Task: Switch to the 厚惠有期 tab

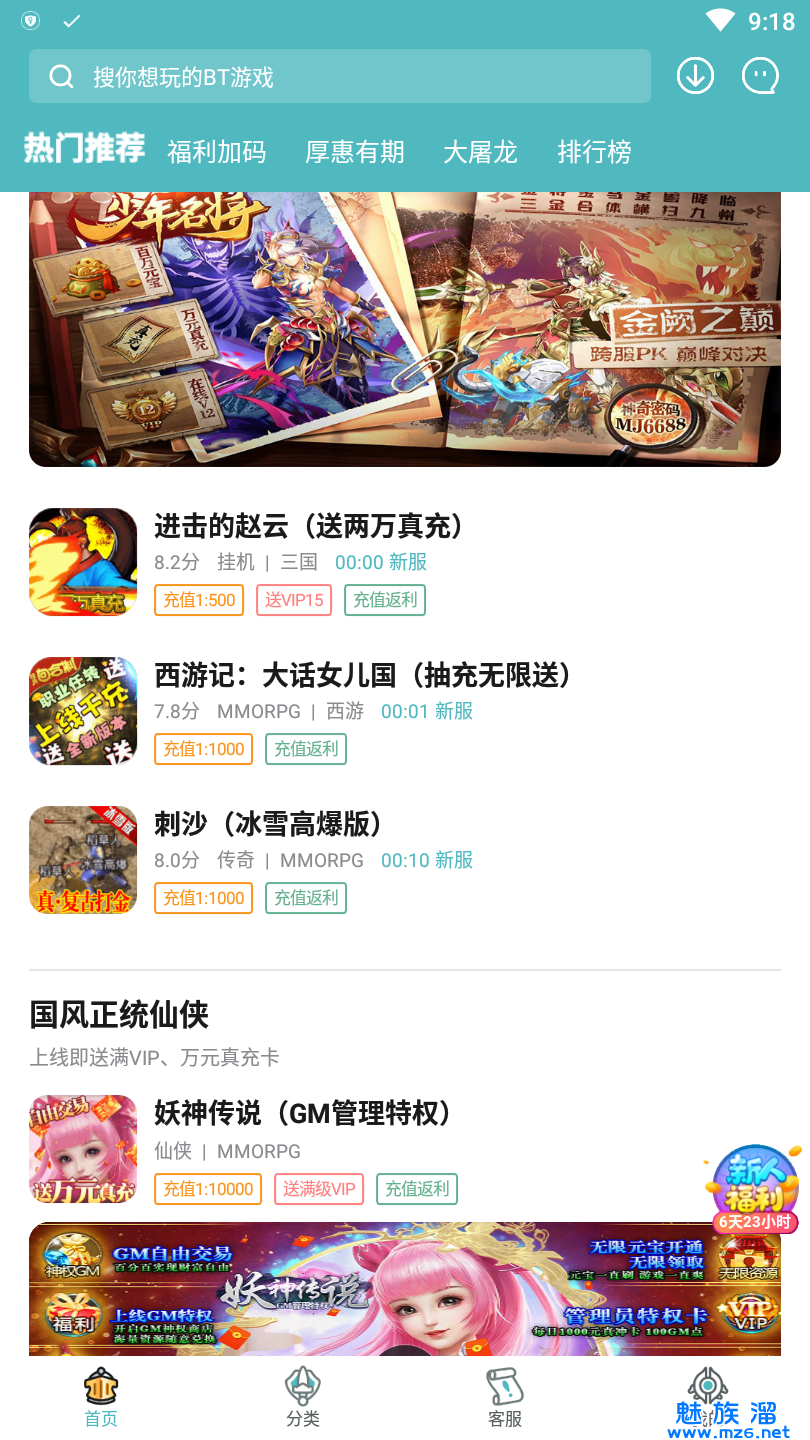Action: click(x=354, y=151)
